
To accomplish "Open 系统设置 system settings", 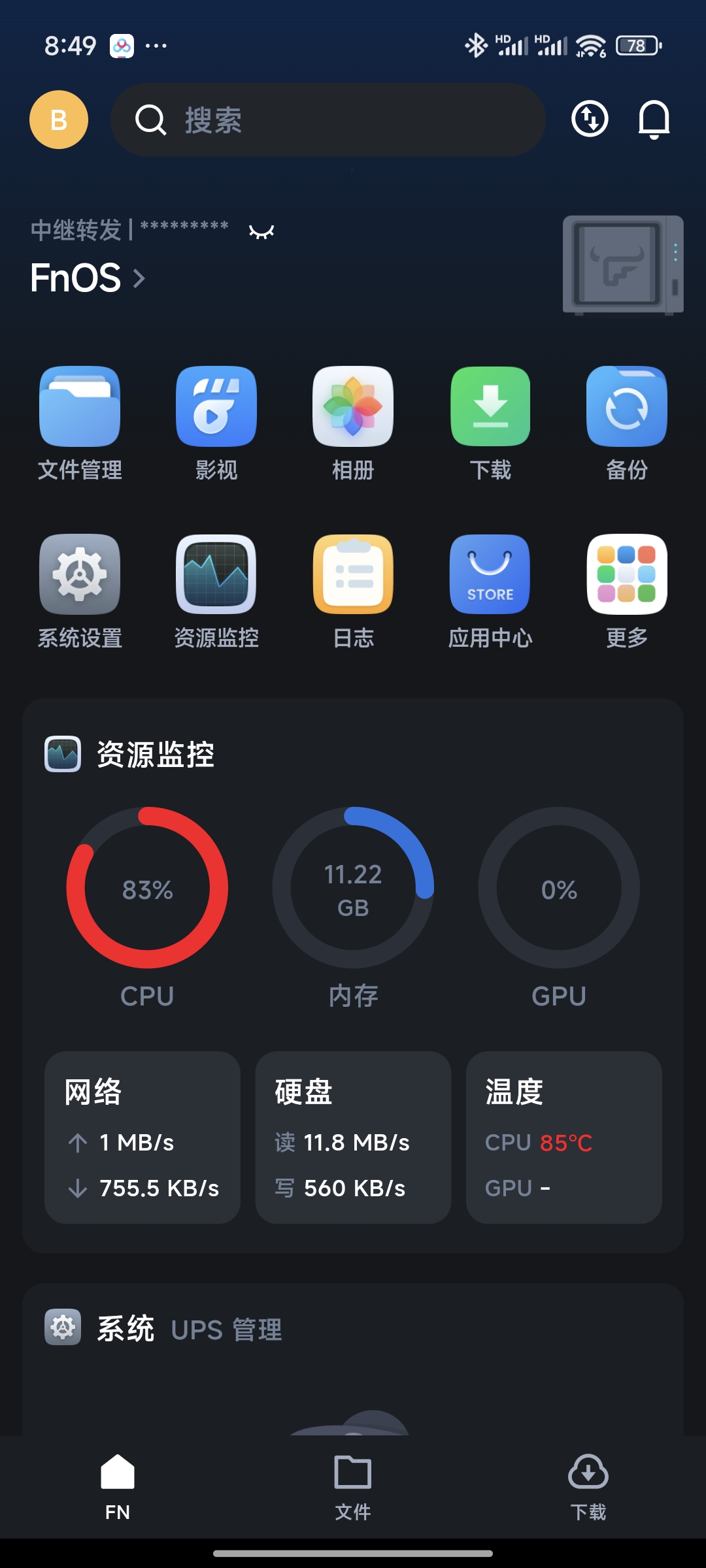I will pyautogui.click(x=80, y=575).
